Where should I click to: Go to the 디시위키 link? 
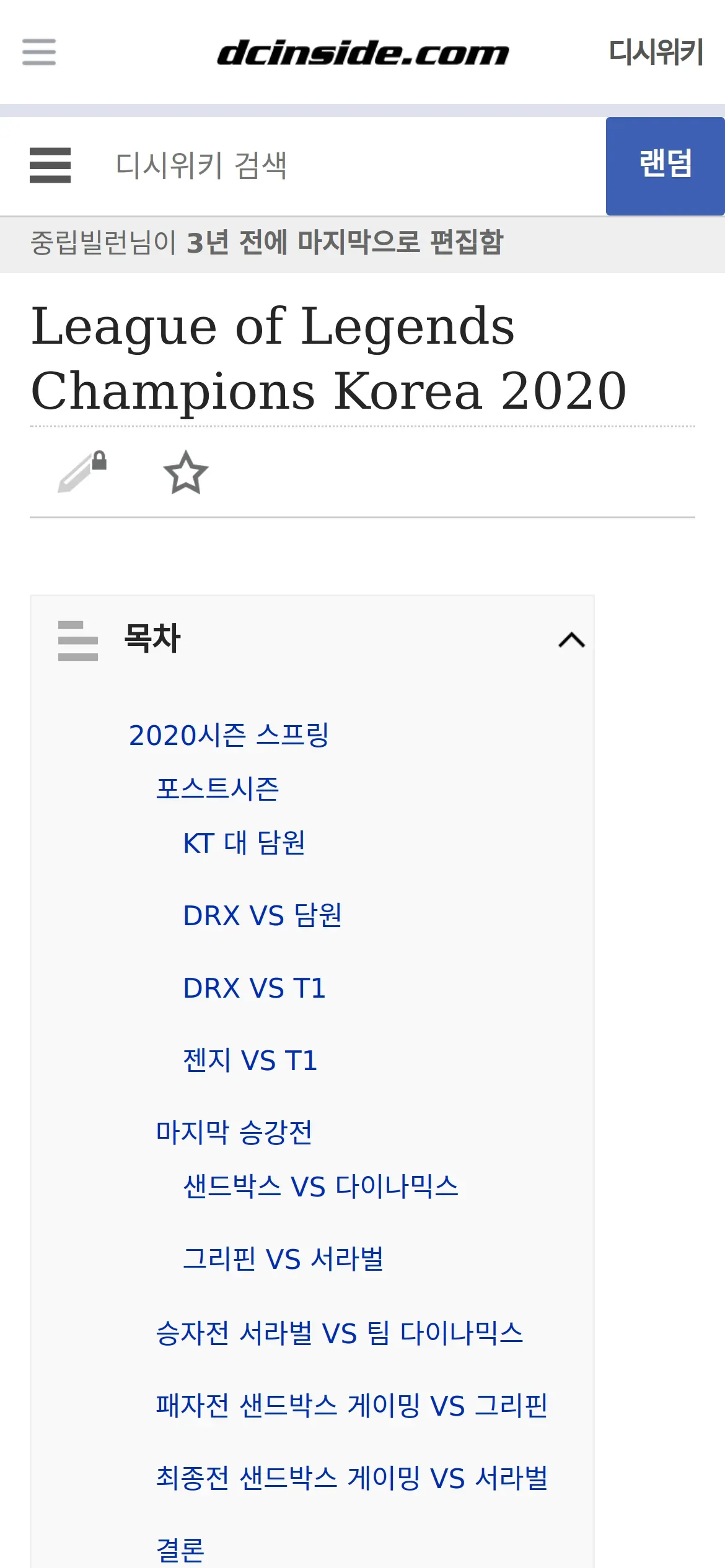[656, 52]
